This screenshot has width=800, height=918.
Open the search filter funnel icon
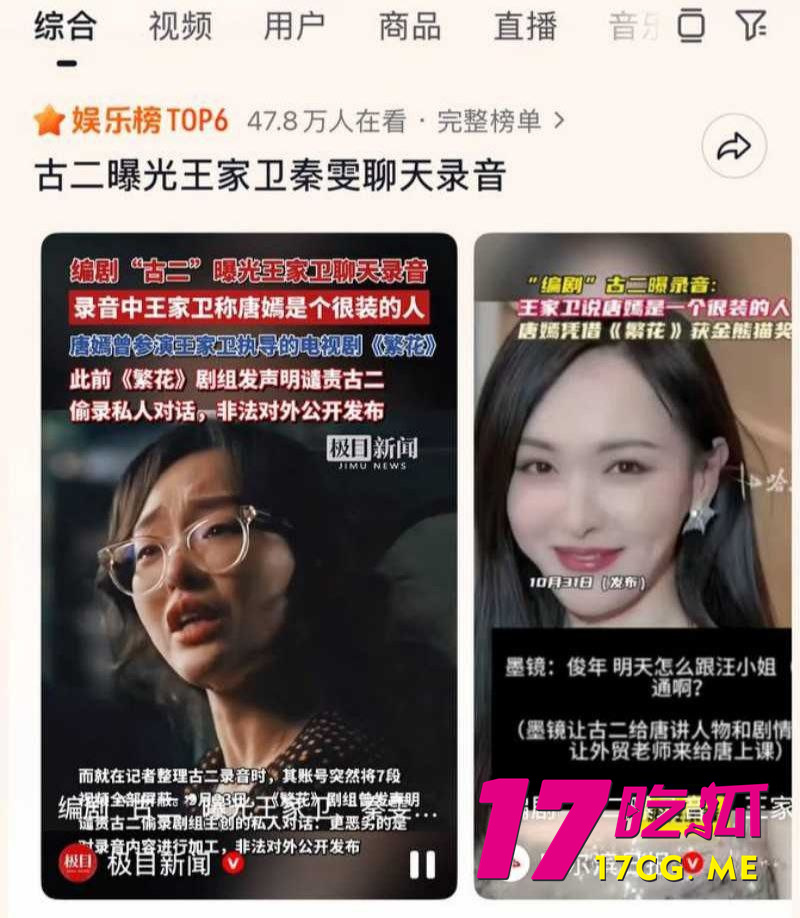751,26
